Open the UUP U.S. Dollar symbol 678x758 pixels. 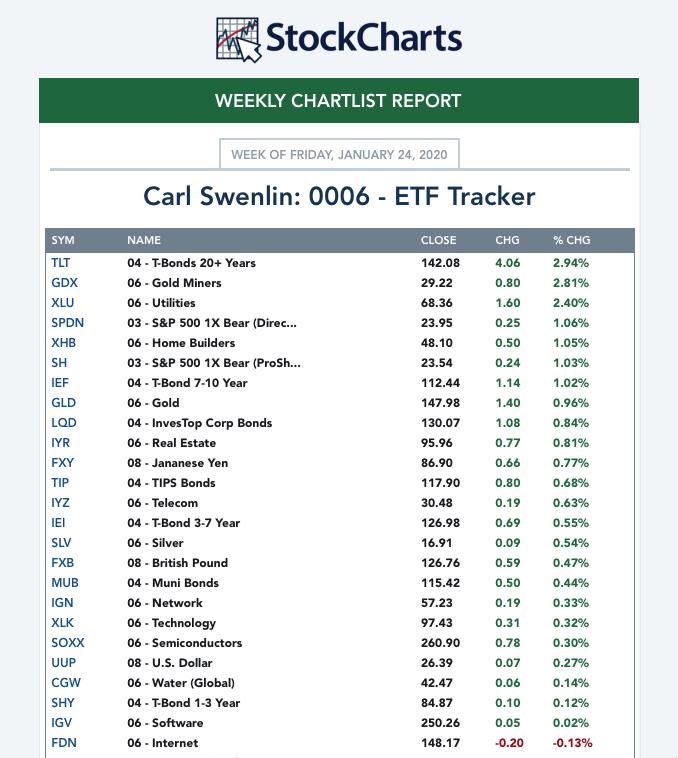tap(63, 663)
